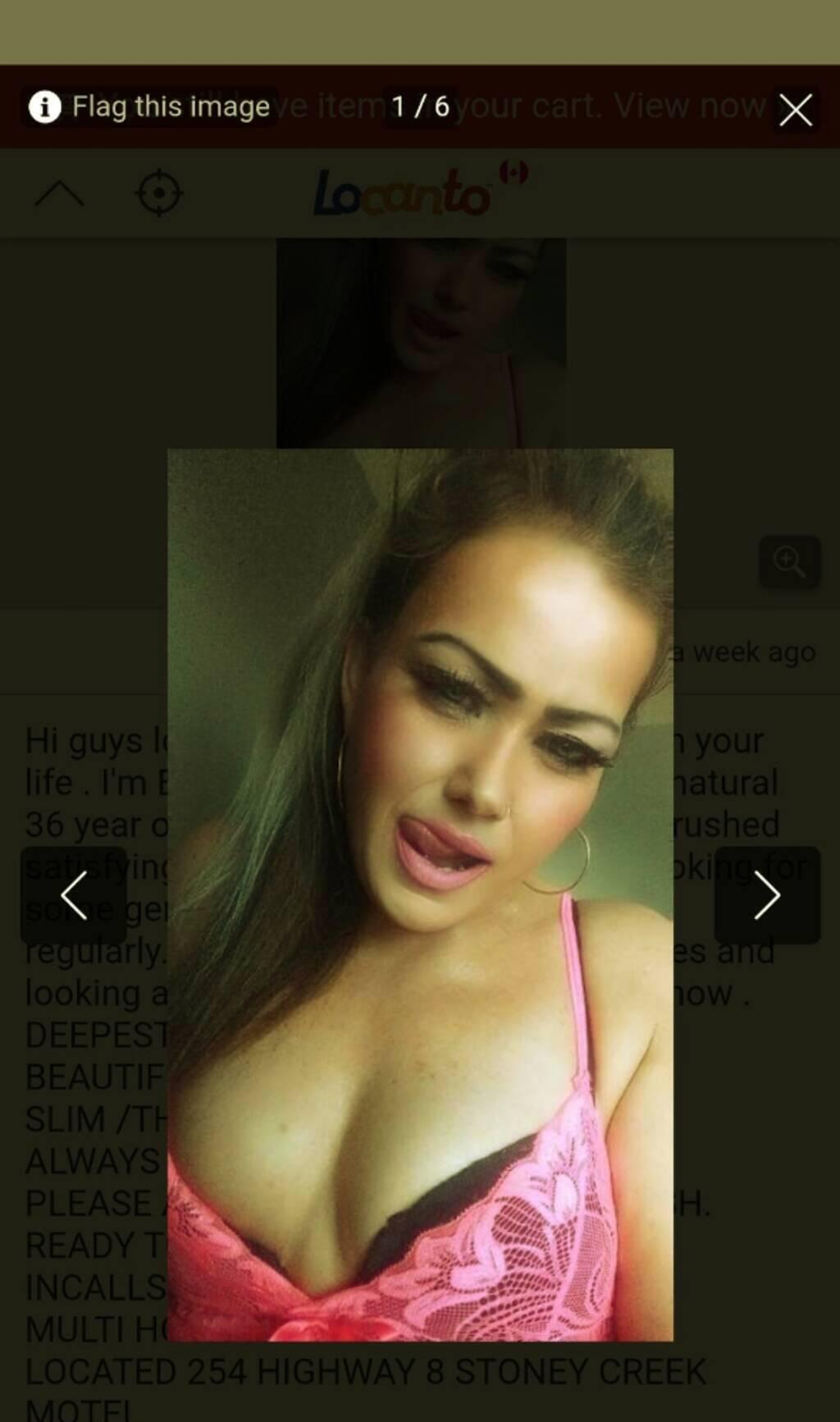The height and width of the screenshot is (1422, 840).
Task: Go to the previous image
Action: (x=74, y=895)
